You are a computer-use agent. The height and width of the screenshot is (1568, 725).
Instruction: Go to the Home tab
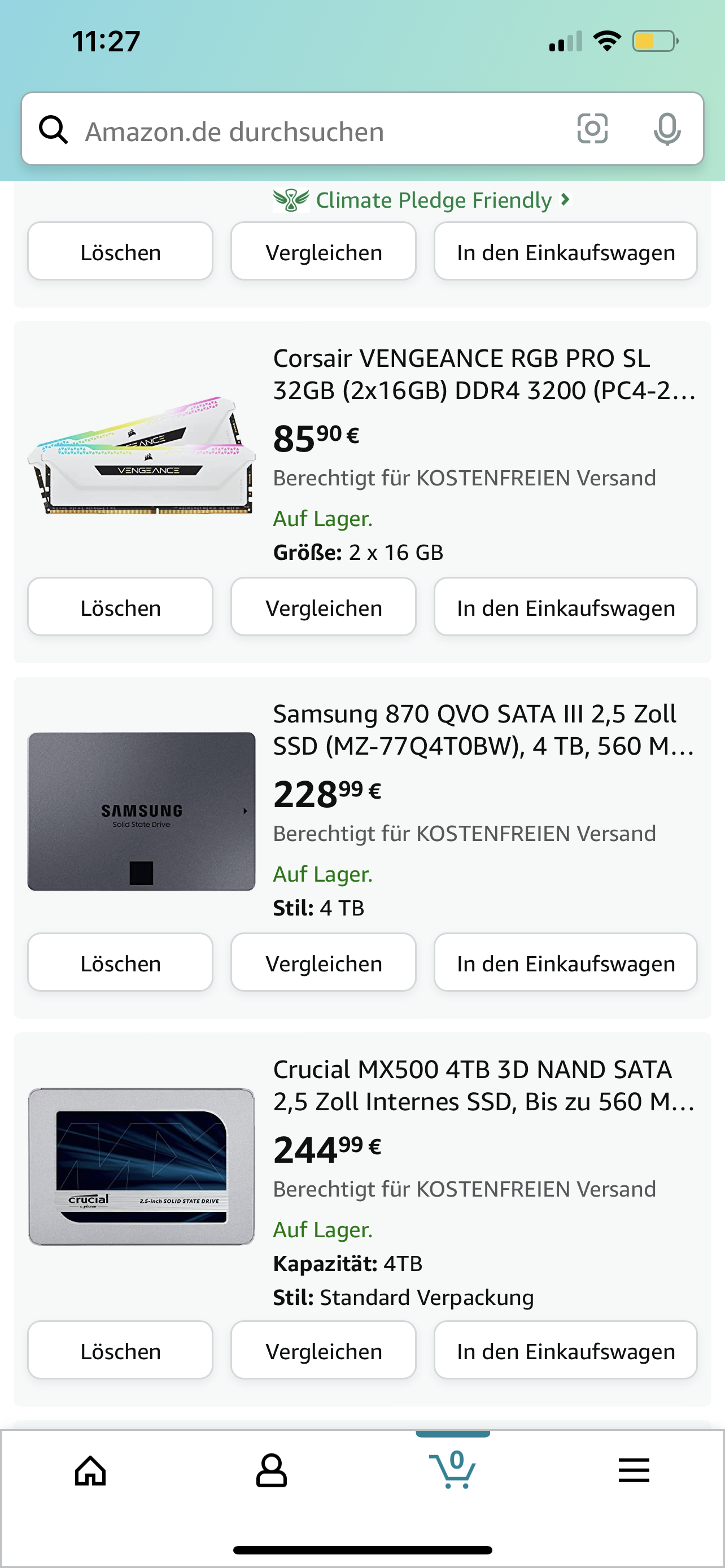tap(91, 1472)
